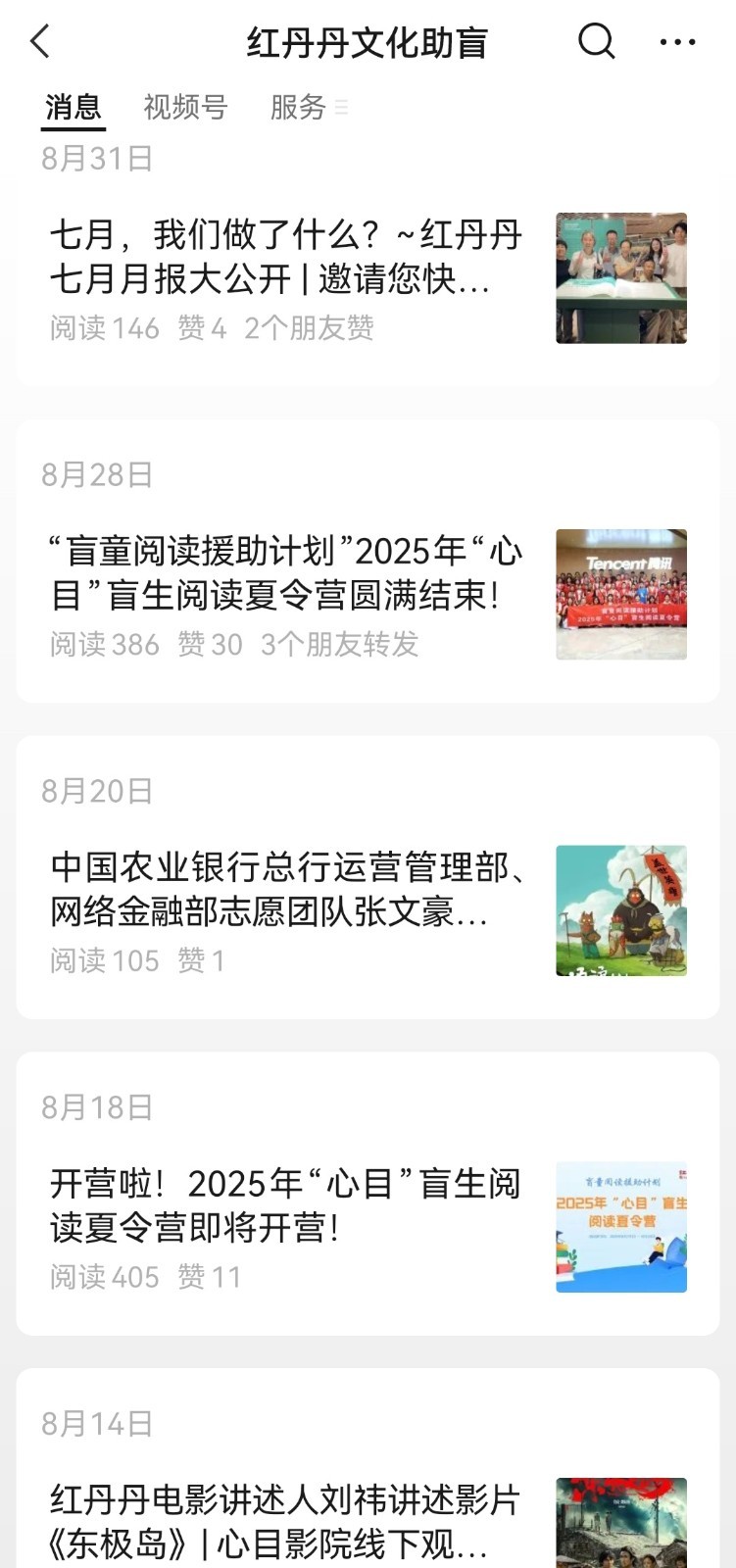
Task: View the 开营啦 夏令营即将开营 post
Action: [x=285, y=1206]
